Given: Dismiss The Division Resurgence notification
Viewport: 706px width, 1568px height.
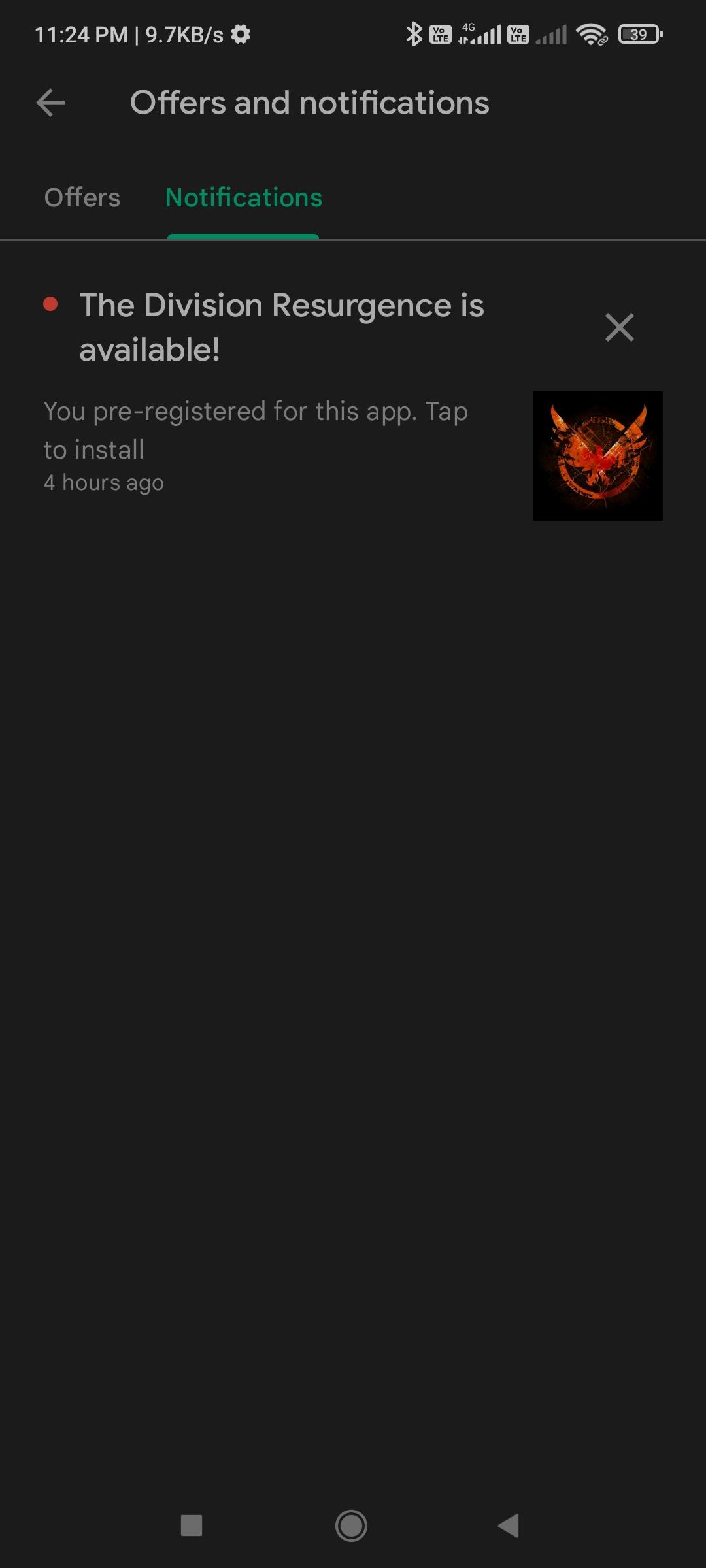Looking at the screenshot, I should 619,327.
